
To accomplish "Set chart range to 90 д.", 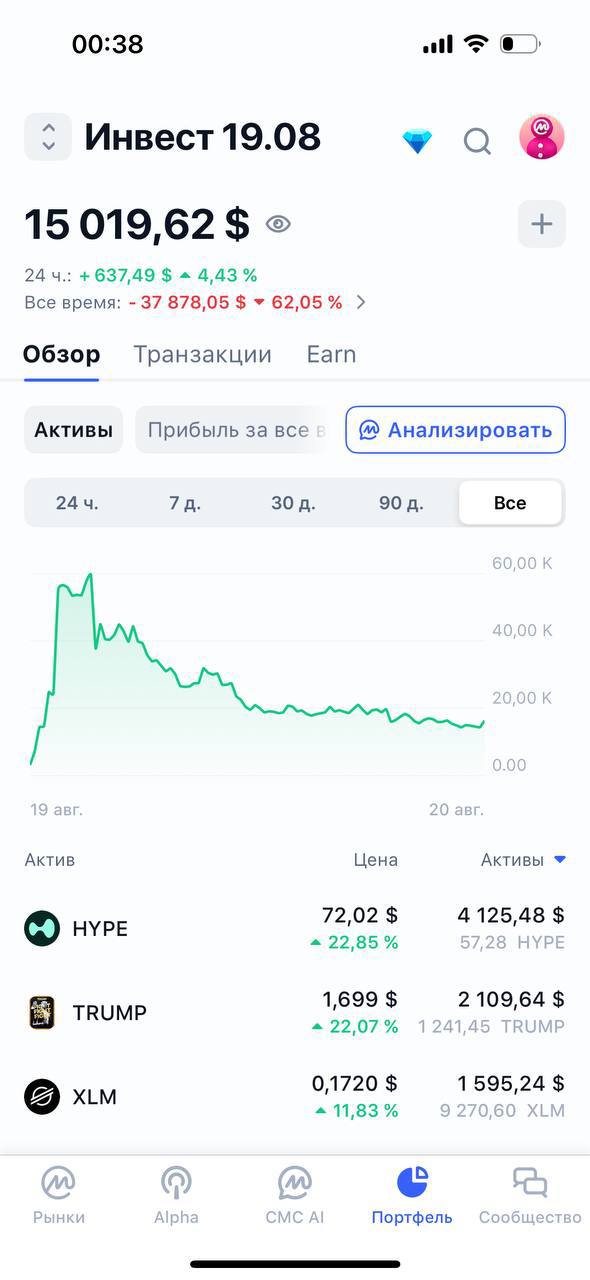I will tap(401, 503).
